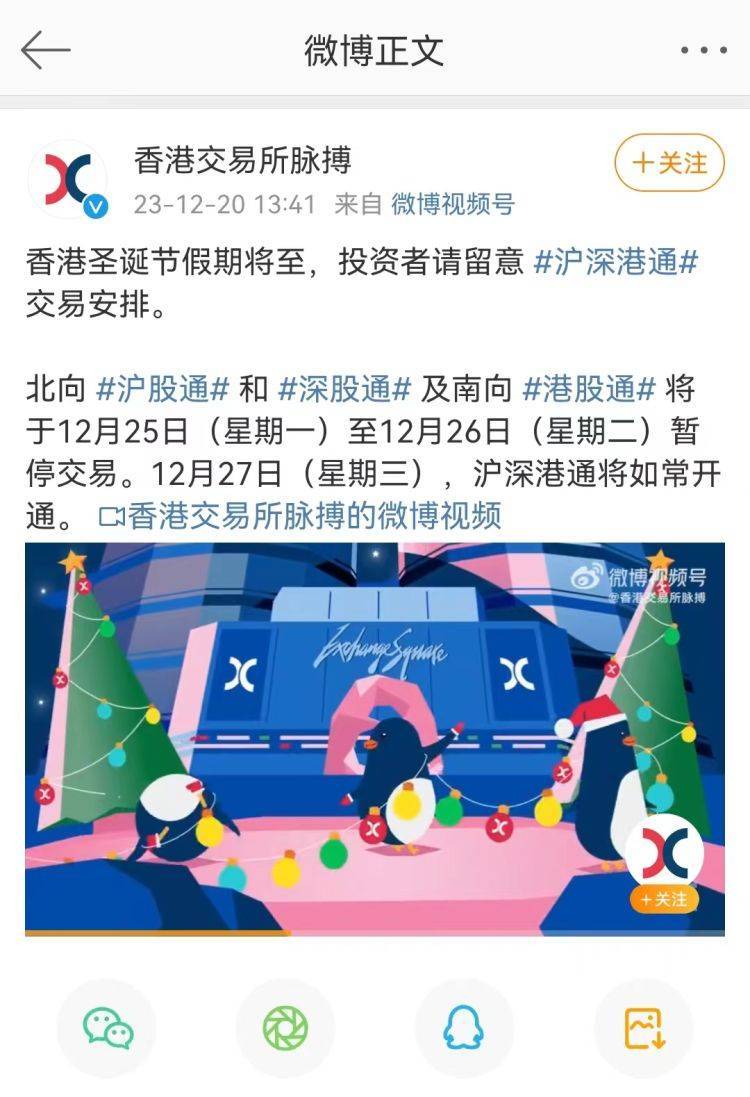Go back using the arrow icon

pos(45,50)
